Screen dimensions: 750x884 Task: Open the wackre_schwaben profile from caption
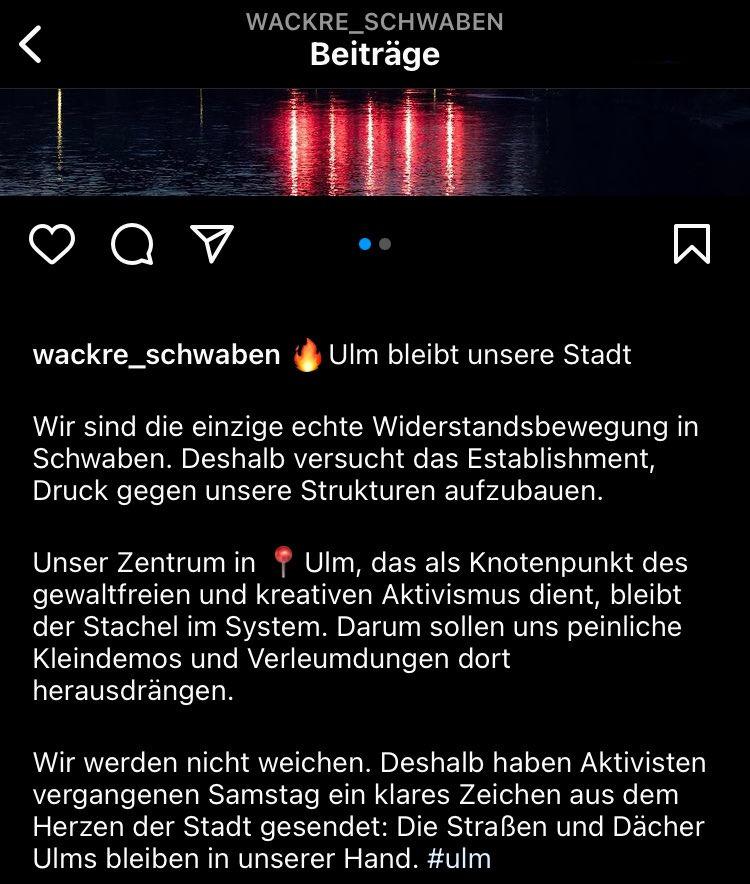pos(157,355)
